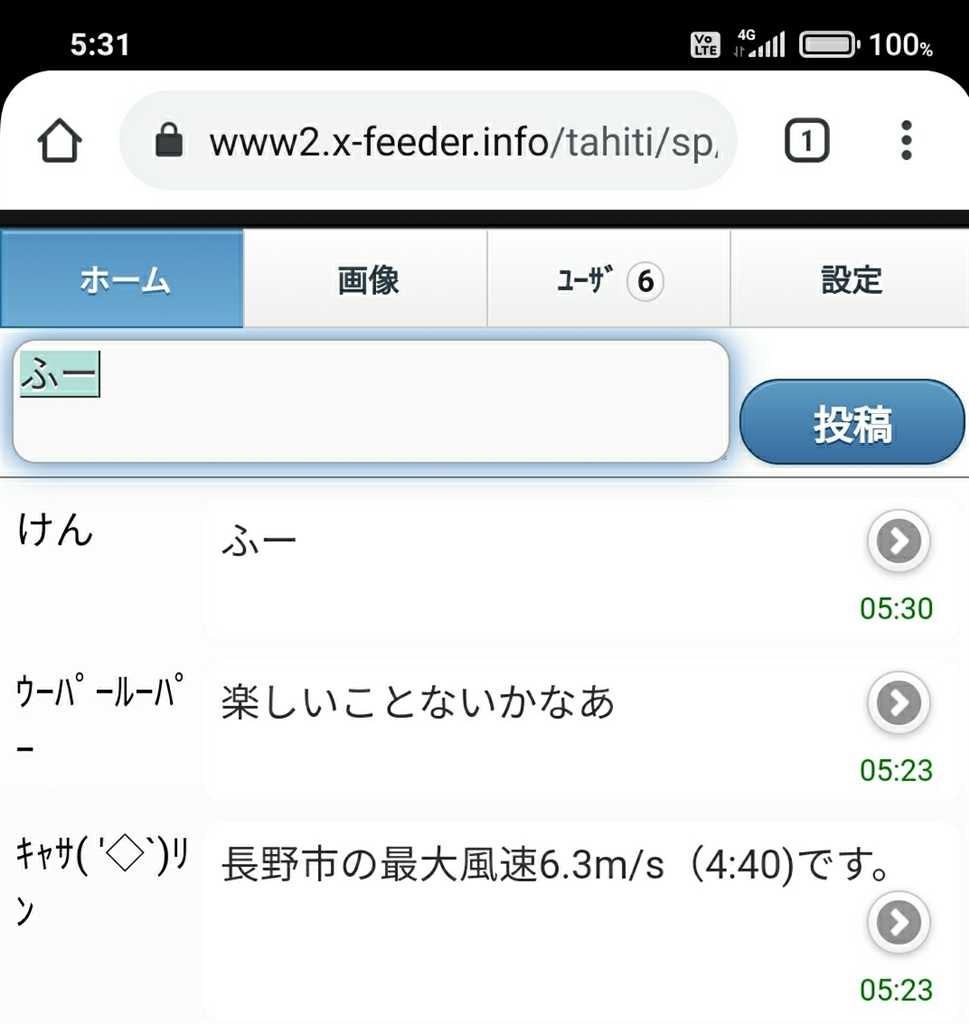
Task: Open the browser home page
Action: pos(60,142)
